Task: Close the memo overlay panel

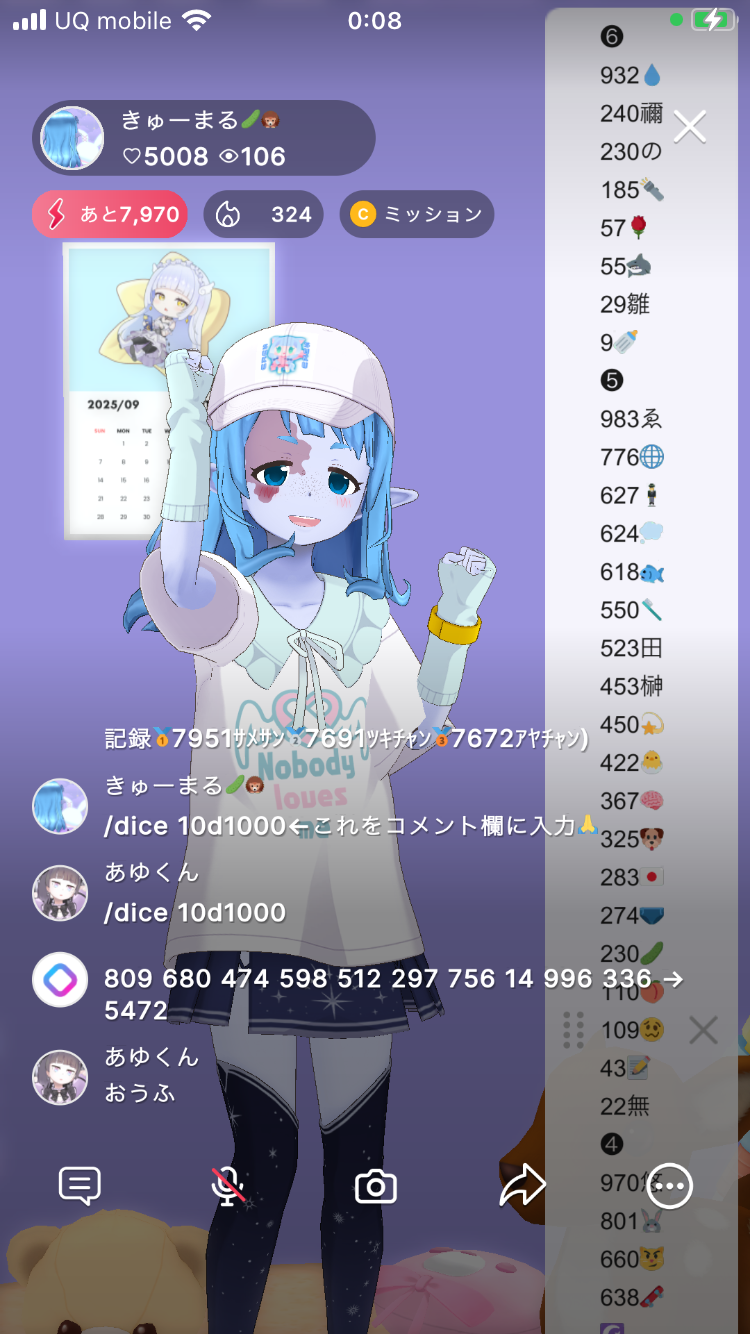Action: [690, 127]
